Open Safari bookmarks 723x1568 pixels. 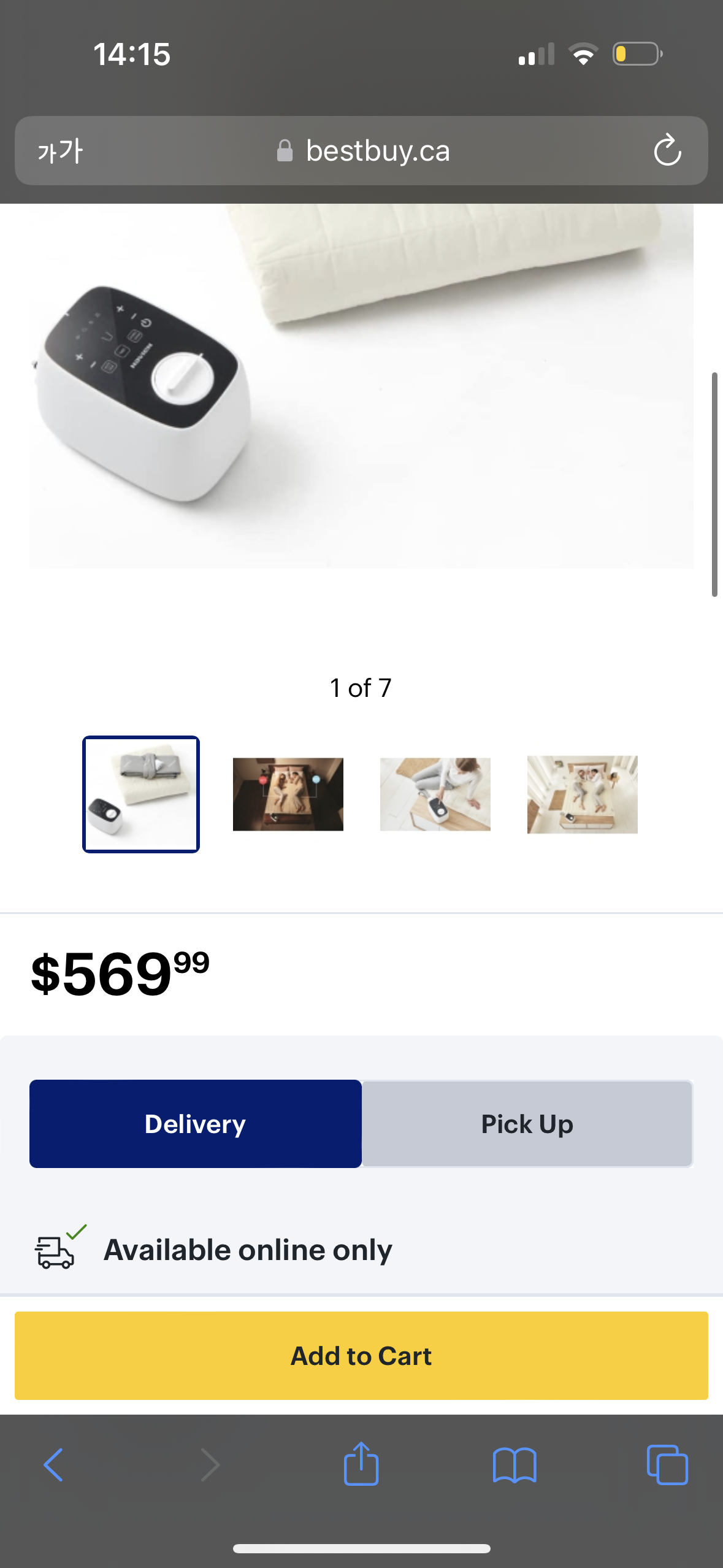pyautogui.click(x=515, y=1466)
